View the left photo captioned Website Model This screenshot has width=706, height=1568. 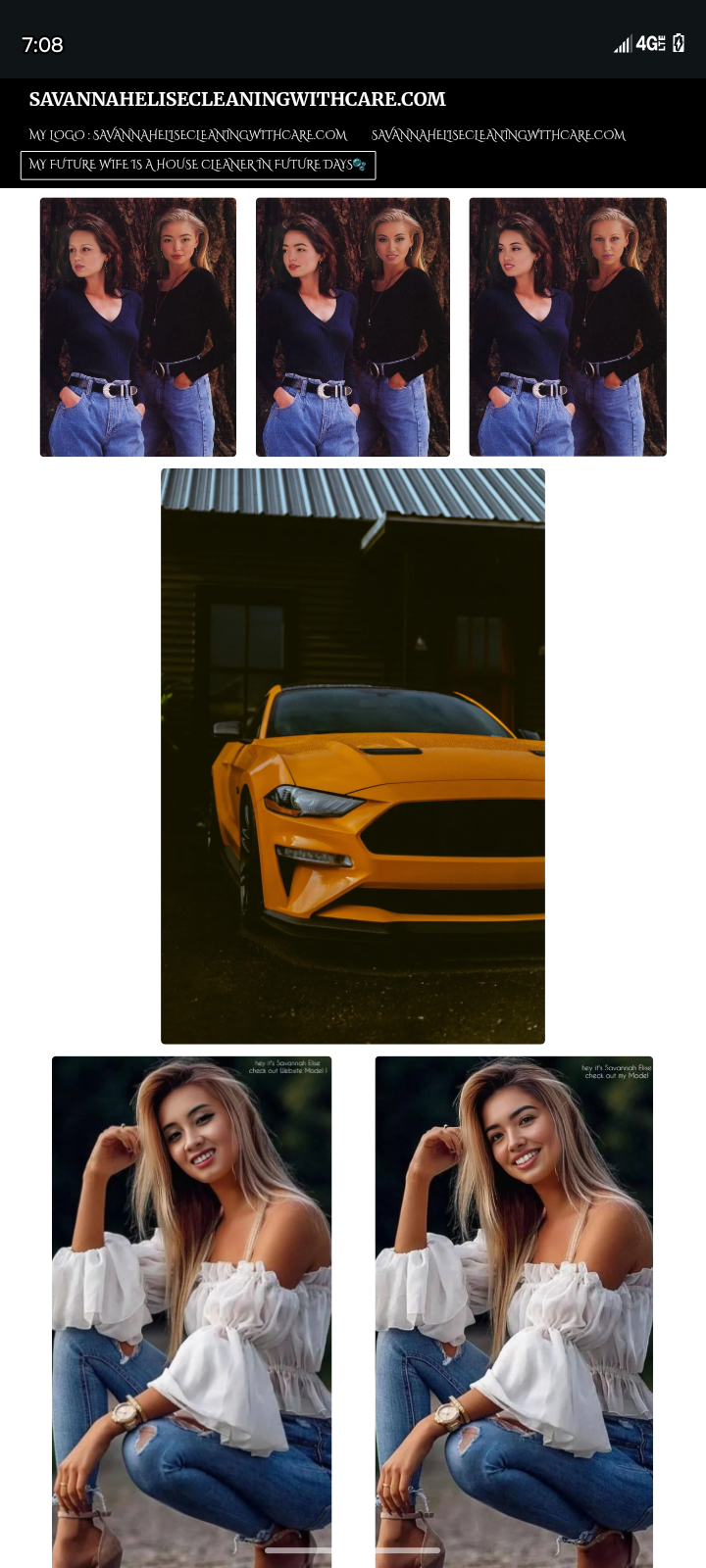191,1303
